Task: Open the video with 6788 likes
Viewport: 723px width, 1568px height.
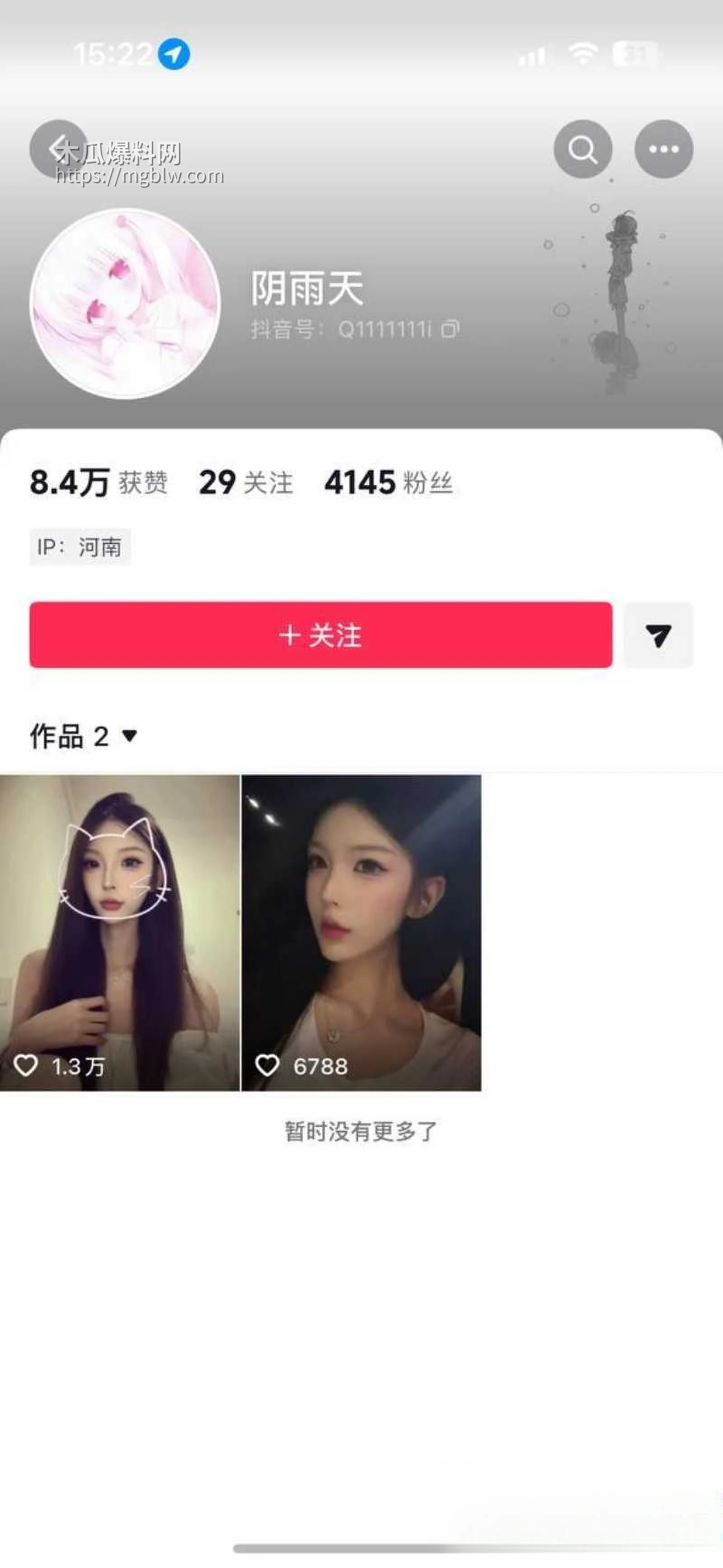Action: (361, 932)
